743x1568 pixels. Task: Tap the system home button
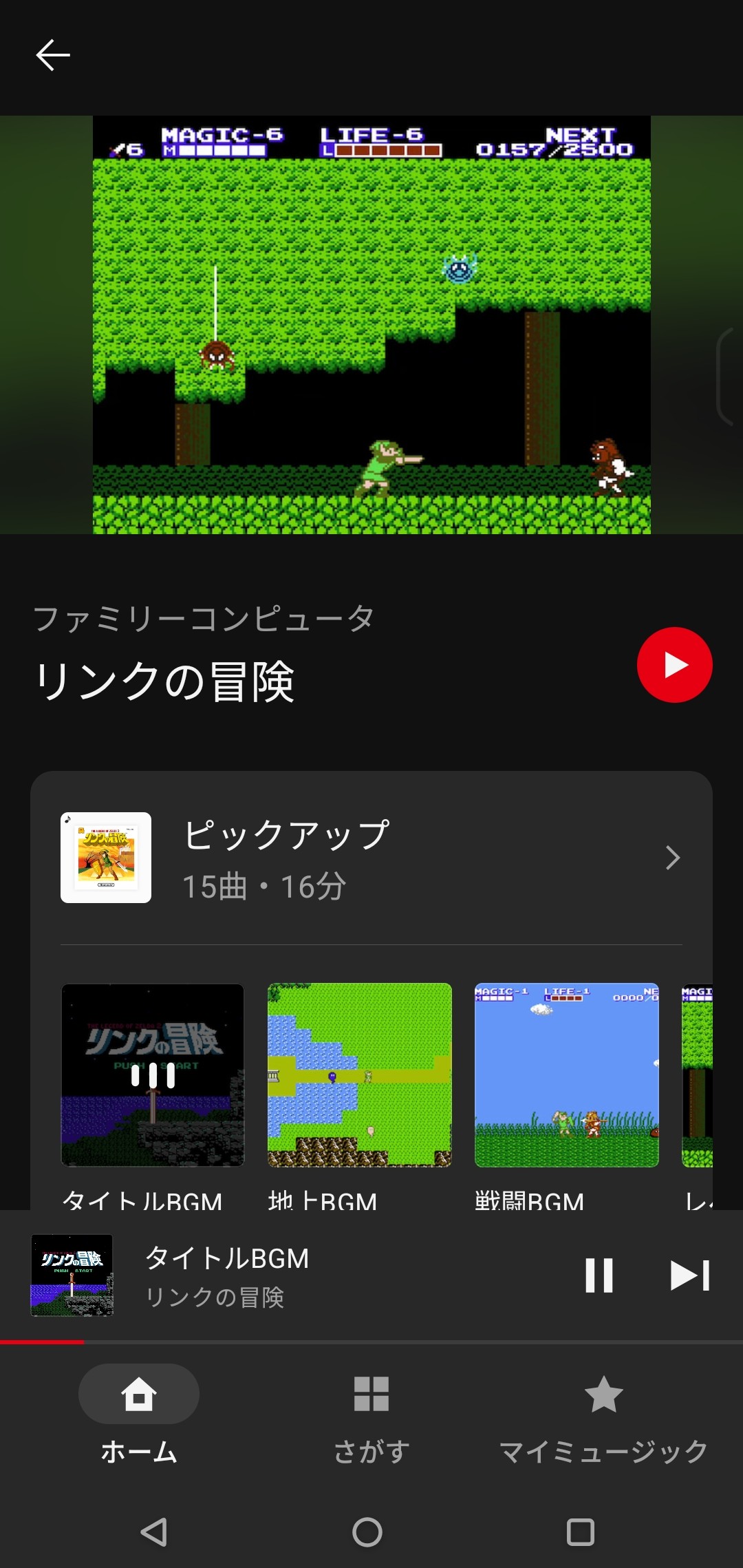tap(367, 1532)
